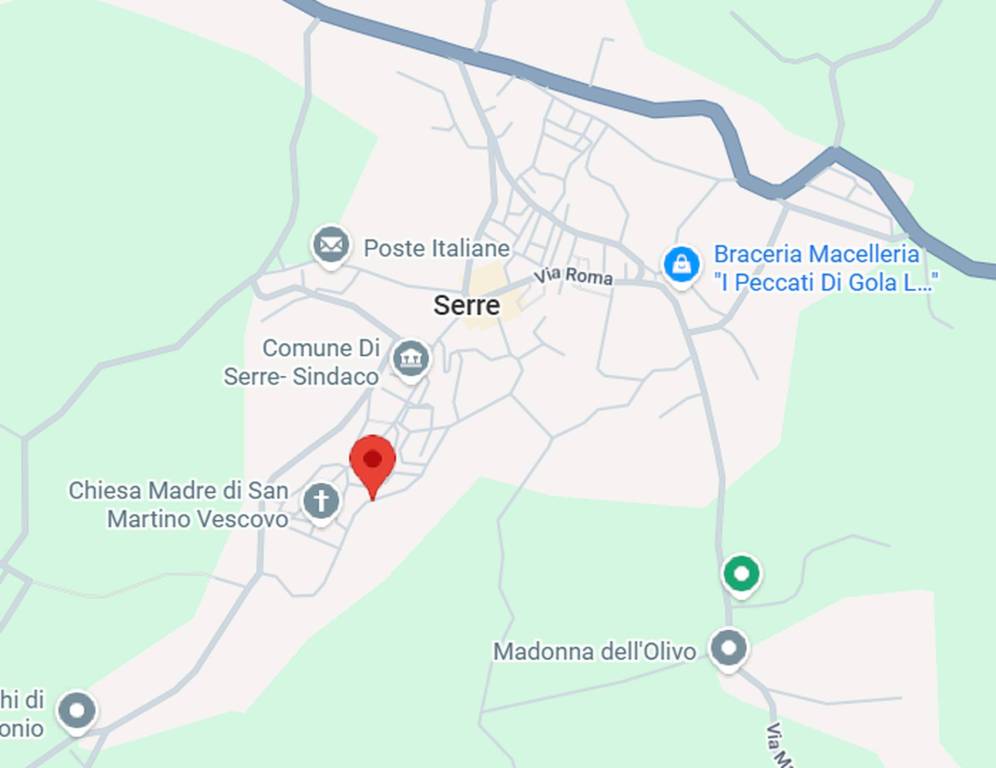Screen dimensions: 996x768
Task: Select Braceria Macelleria I Peccati Di Gola
Action: point(681,265)
